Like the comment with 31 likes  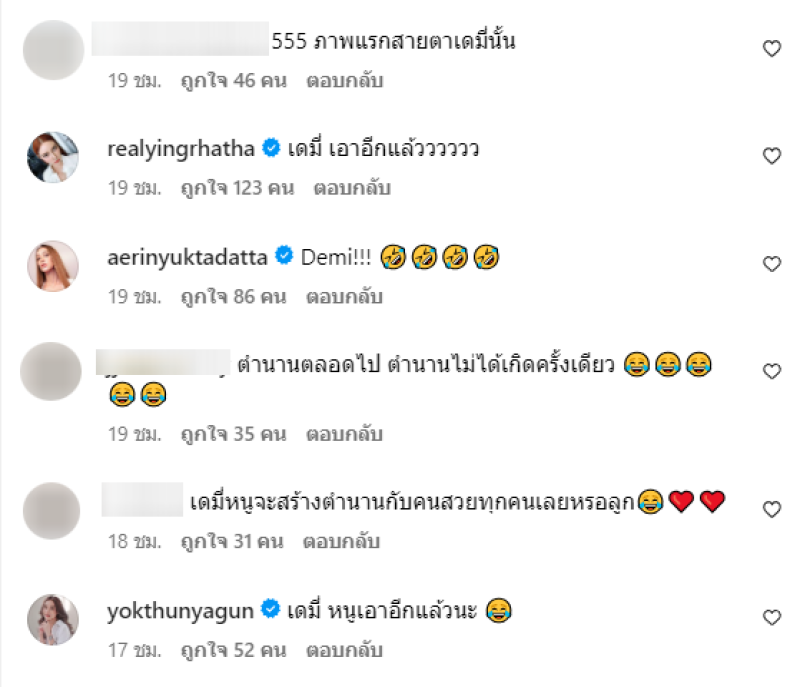click(x=771, y=510)
